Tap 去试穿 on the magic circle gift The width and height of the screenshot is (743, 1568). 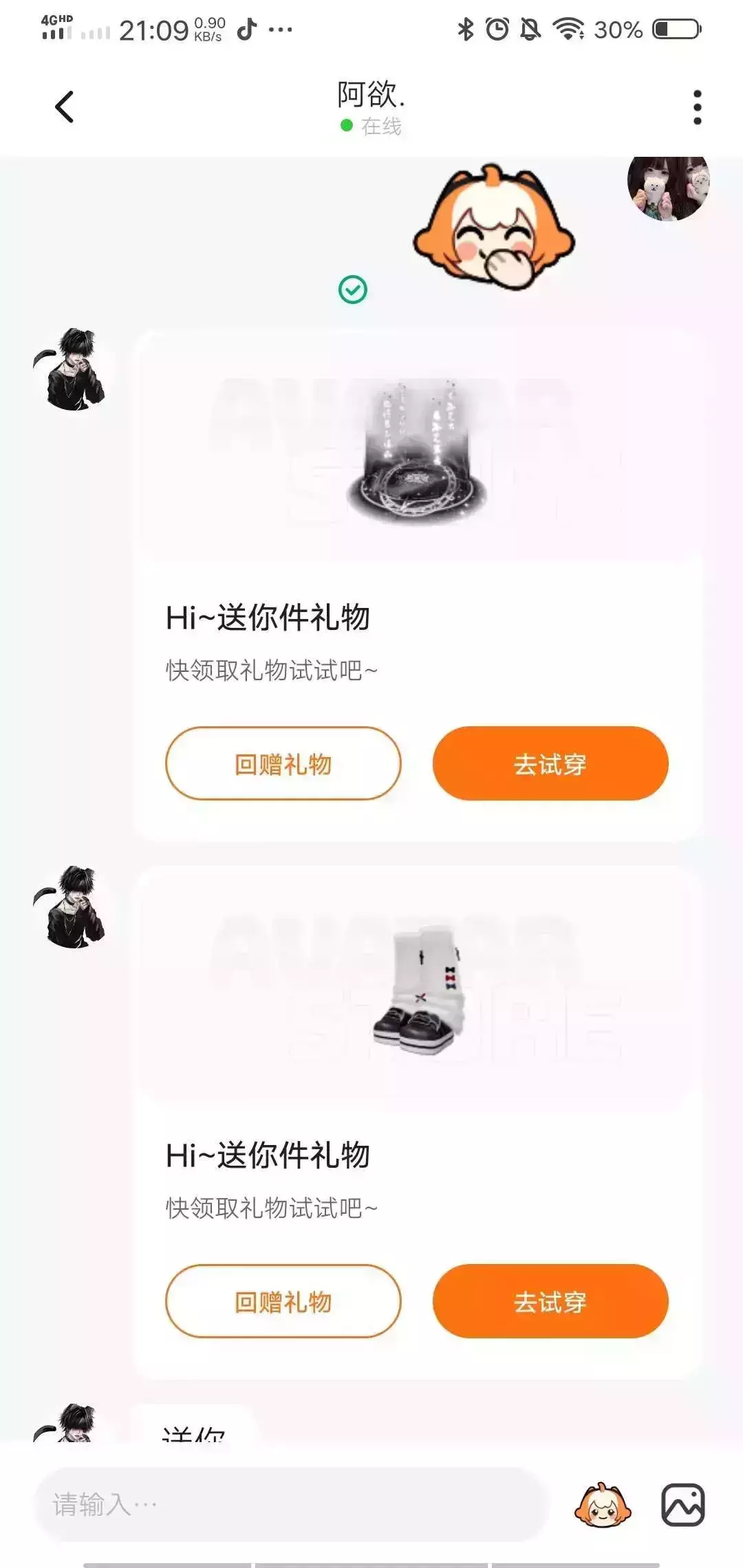[550, 763]
